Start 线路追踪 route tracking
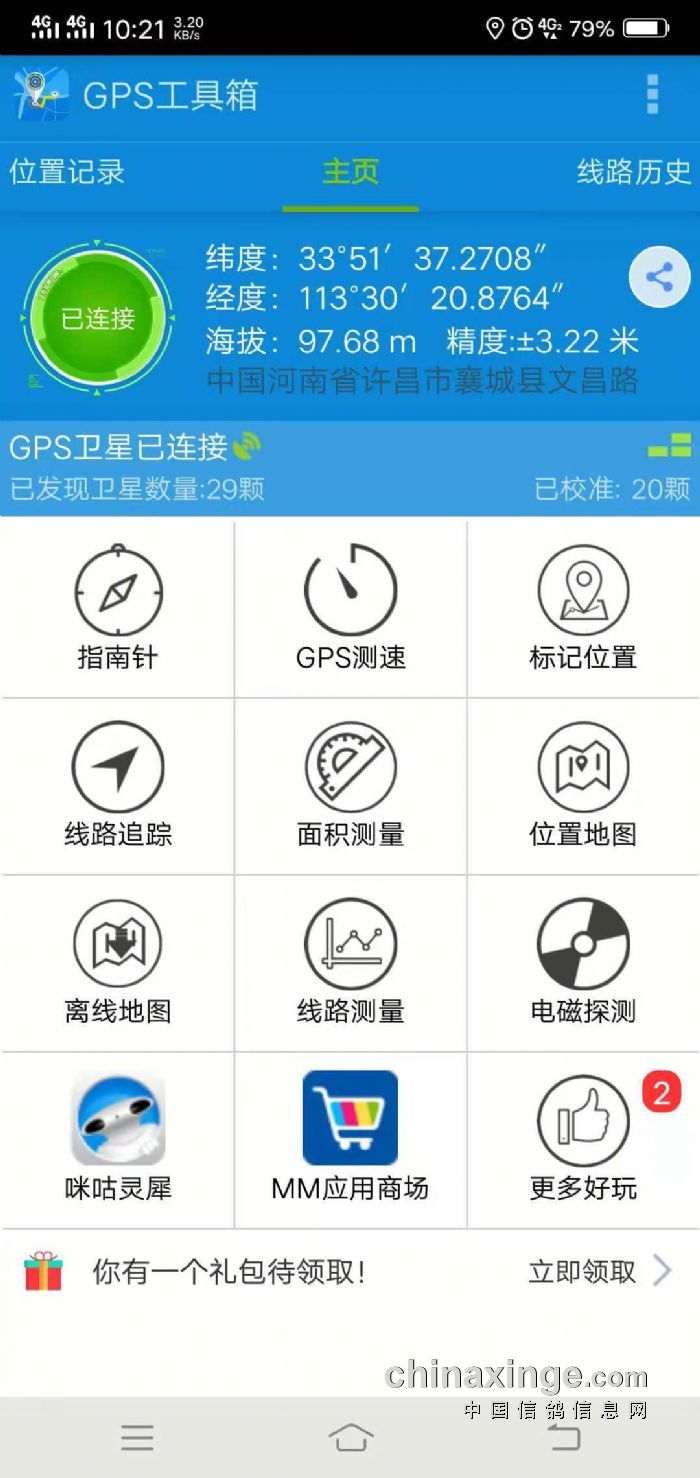Image resolution: width=700 pixels, height=1478 pixels. pos(118,785)
